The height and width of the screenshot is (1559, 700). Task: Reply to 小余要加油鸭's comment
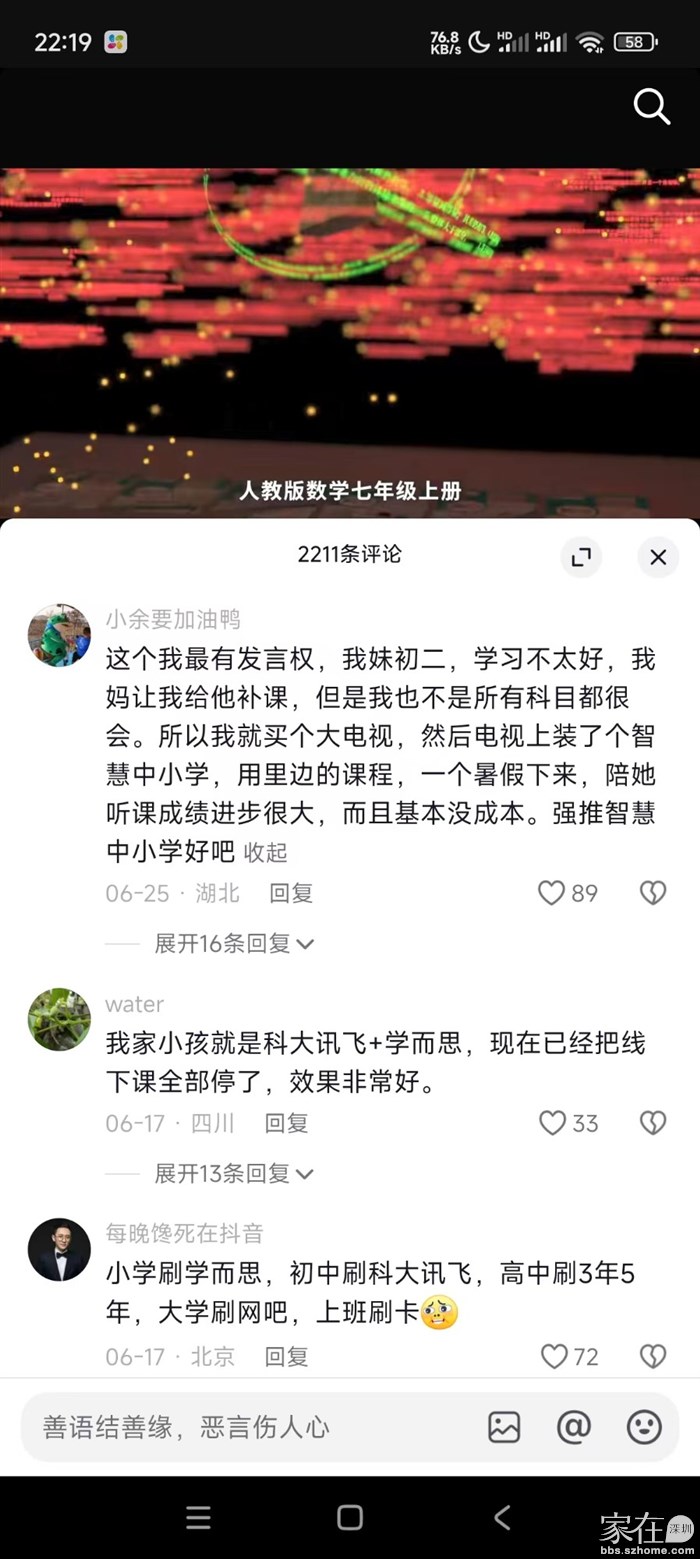tap(291, 893)
